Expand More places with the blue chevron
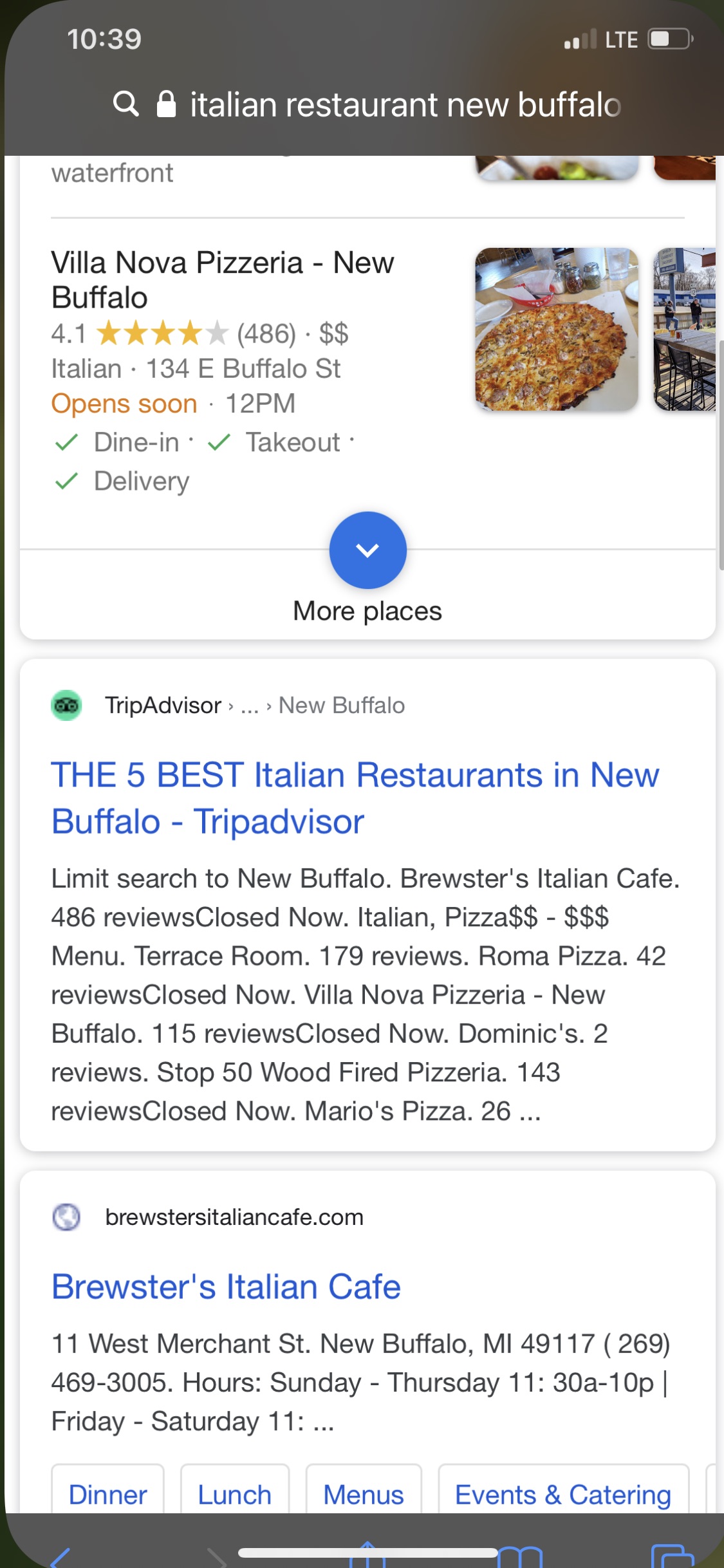This screenshot has width=724, height=1568. pyautogui.click(x=367, y=550)
